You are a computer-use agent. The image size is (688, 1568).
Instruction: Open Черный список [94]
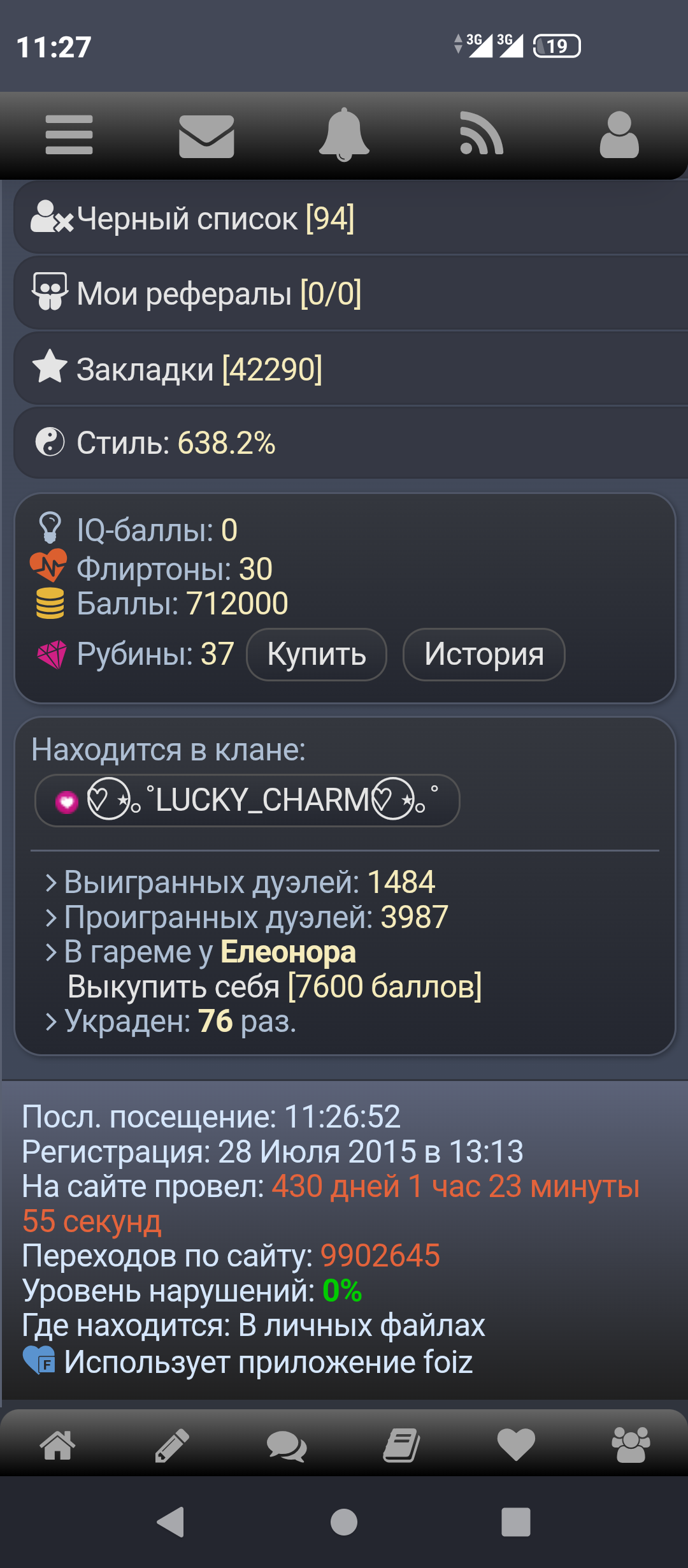click(x=351, y=219)
